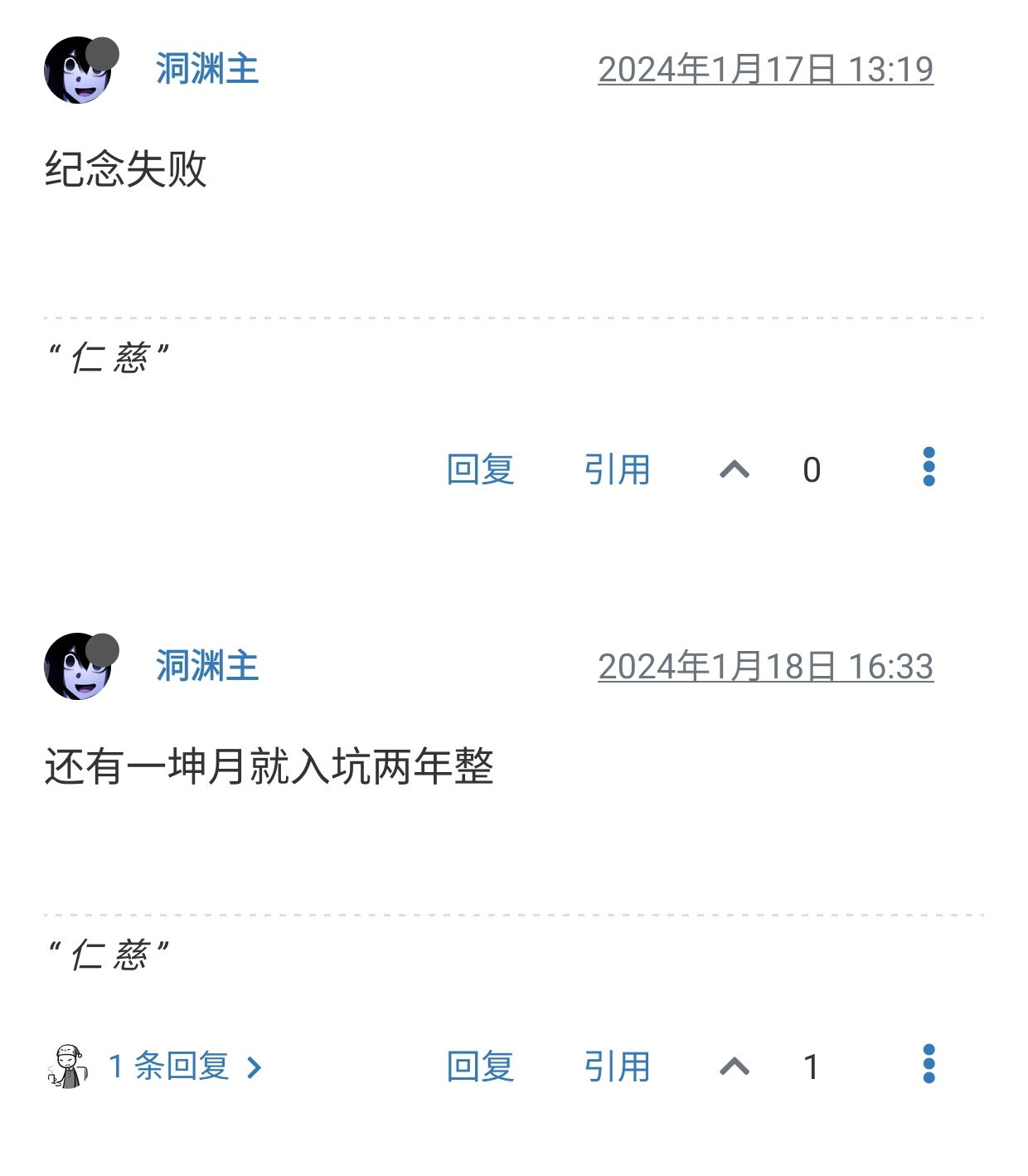Open the timestamp link 2024年1月18日 16:33

pos(765,667)
